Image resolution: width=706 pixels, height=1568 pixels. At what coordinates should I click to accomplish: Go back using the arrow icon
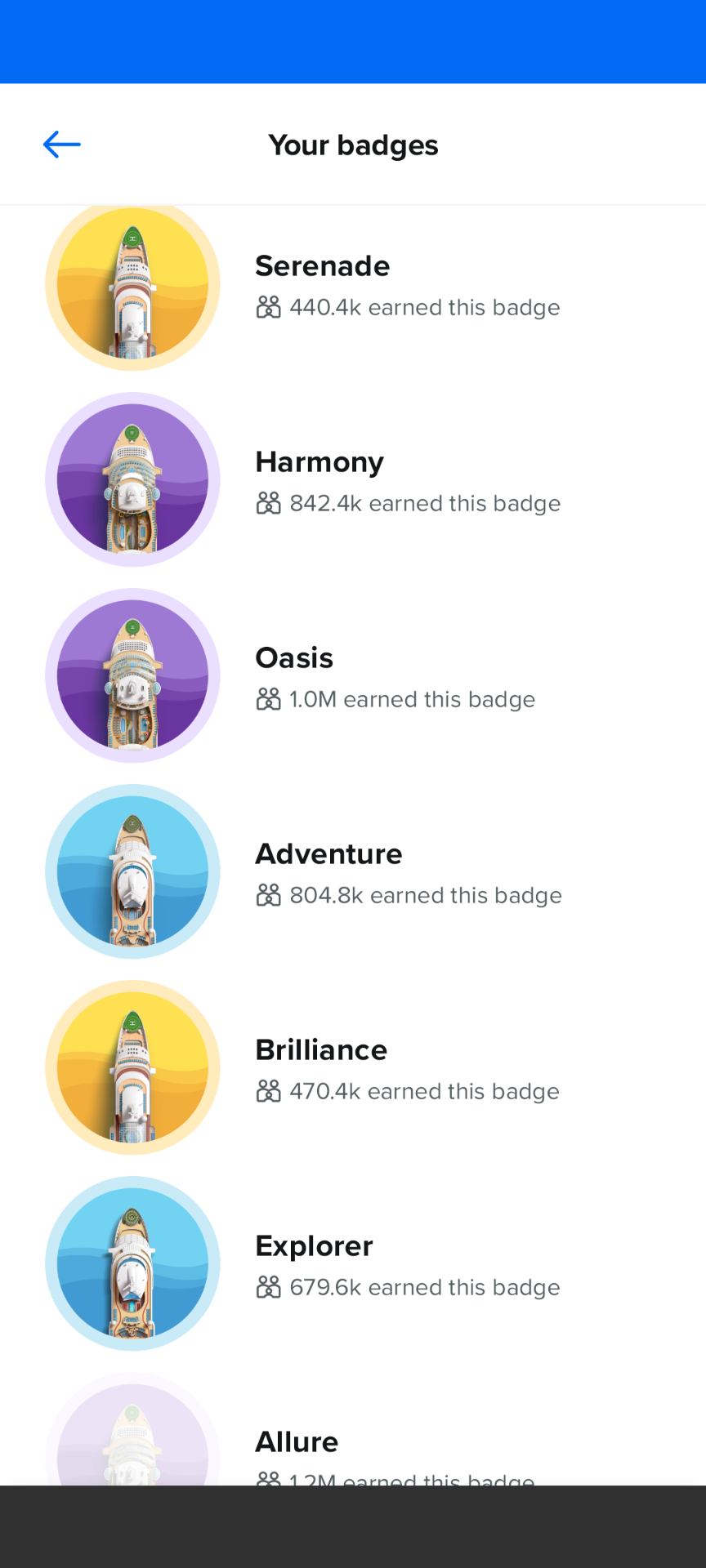click(x=62, y=145)
